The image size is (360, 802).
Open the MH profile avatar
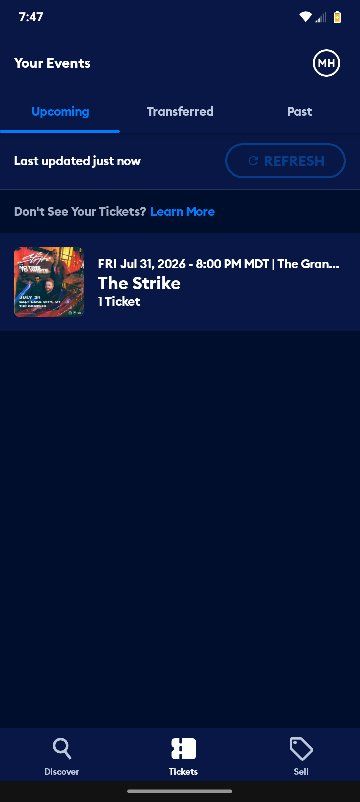pyautogui.click(x=326, y=63)
